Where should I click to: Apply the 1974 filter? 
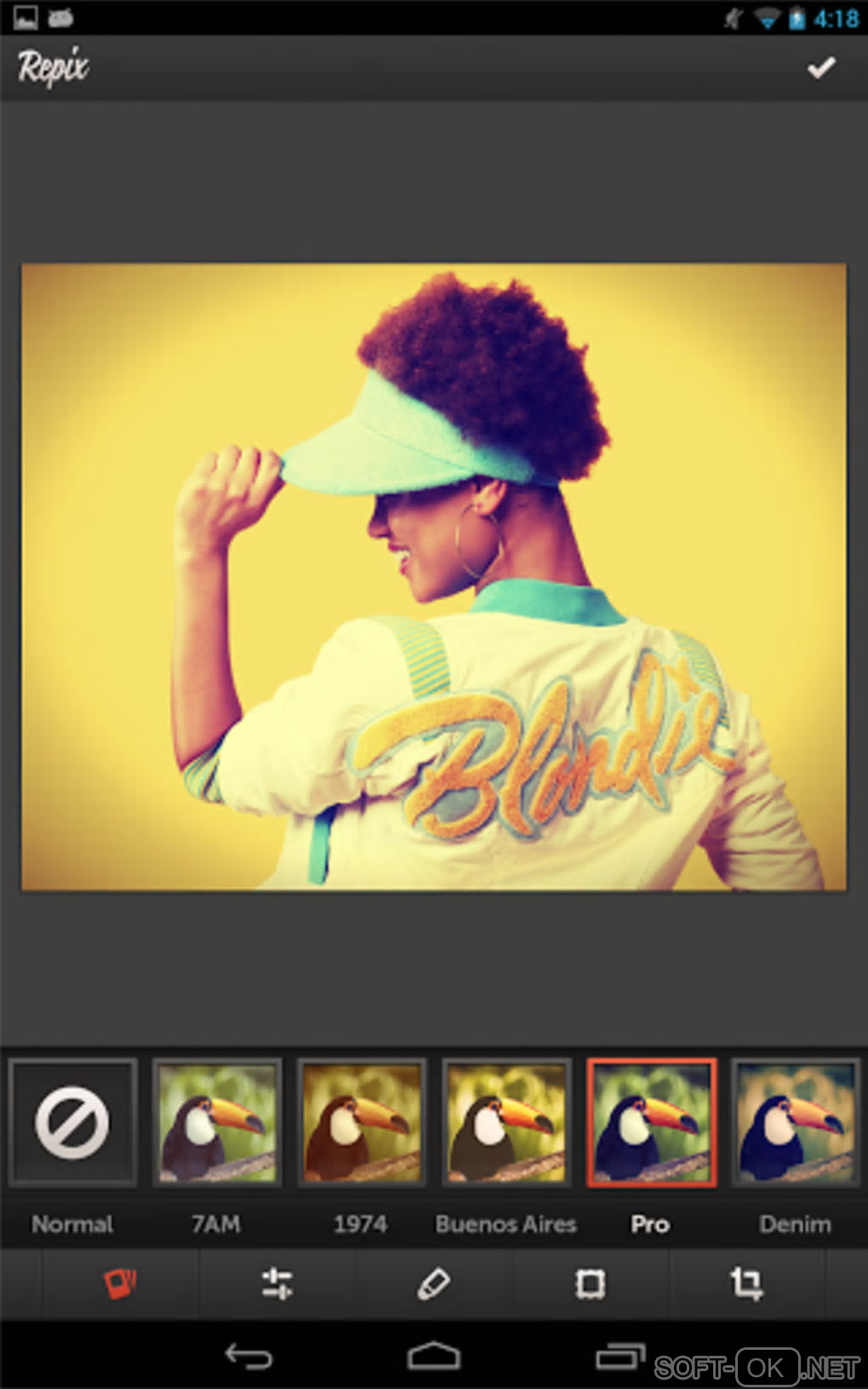[x=361, y=1123]
